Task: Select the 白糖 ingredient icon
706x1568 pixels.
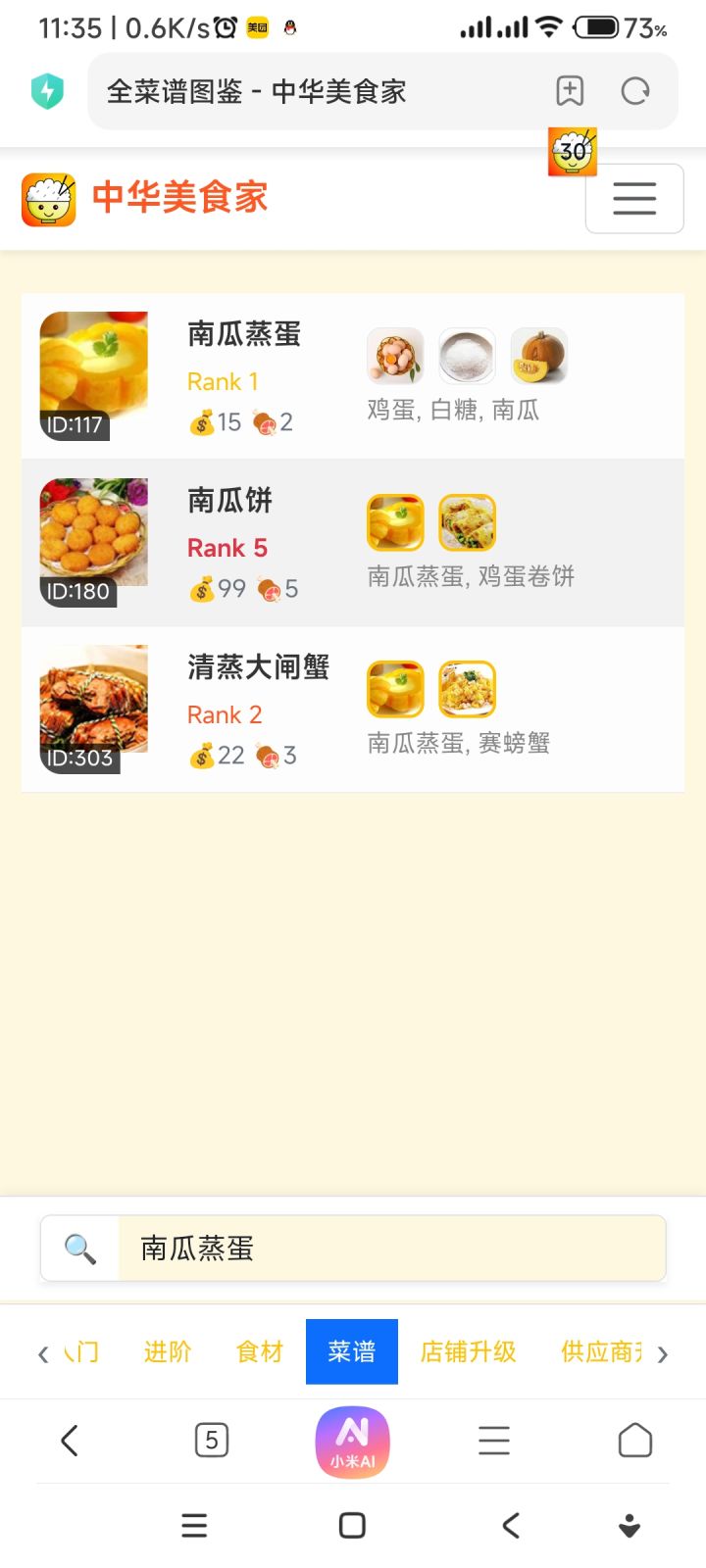Action: pyautogui.click(x=467, y=355)
